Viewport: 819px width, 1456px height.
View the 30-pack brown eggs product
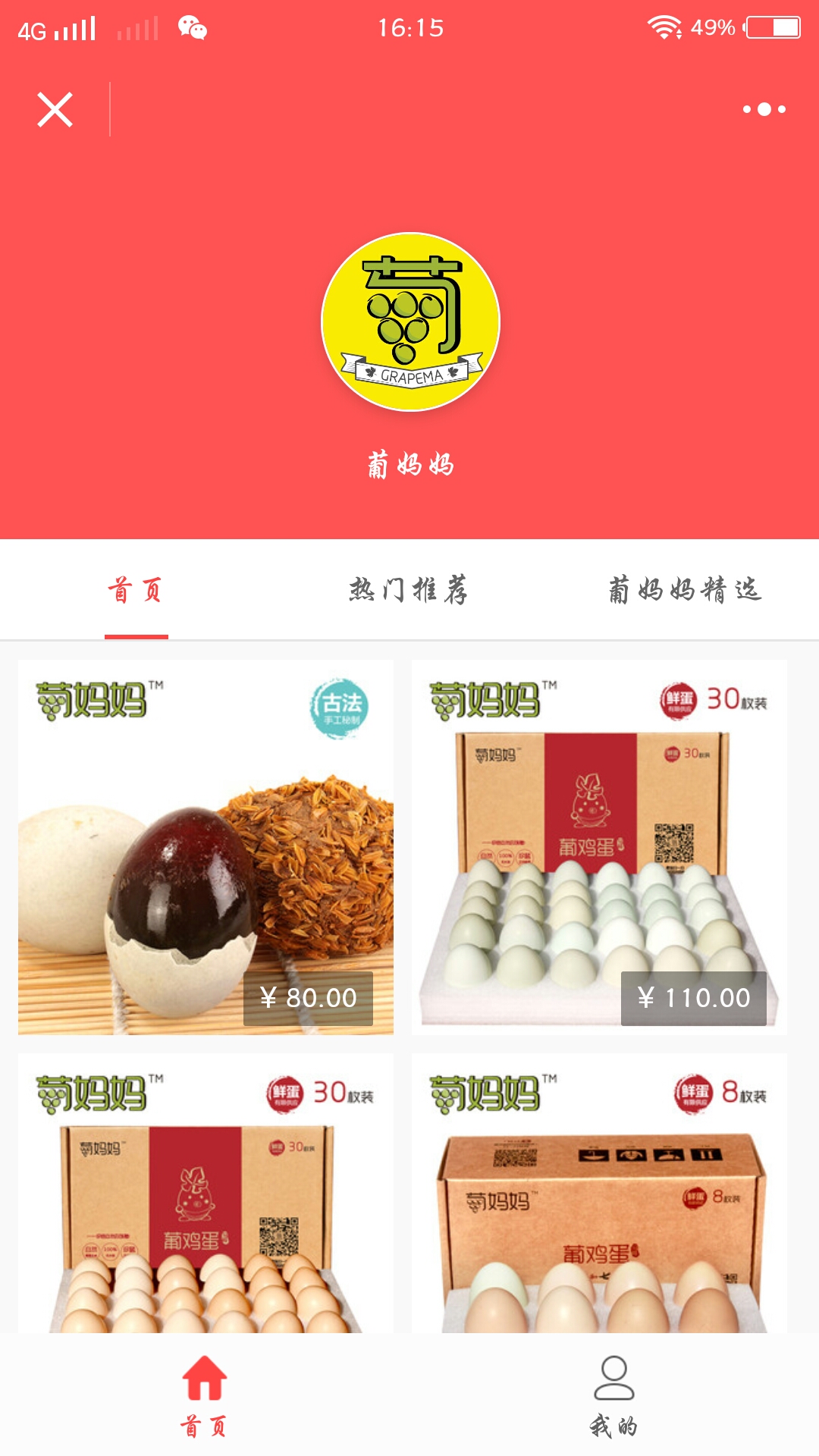pos(206,1193)
